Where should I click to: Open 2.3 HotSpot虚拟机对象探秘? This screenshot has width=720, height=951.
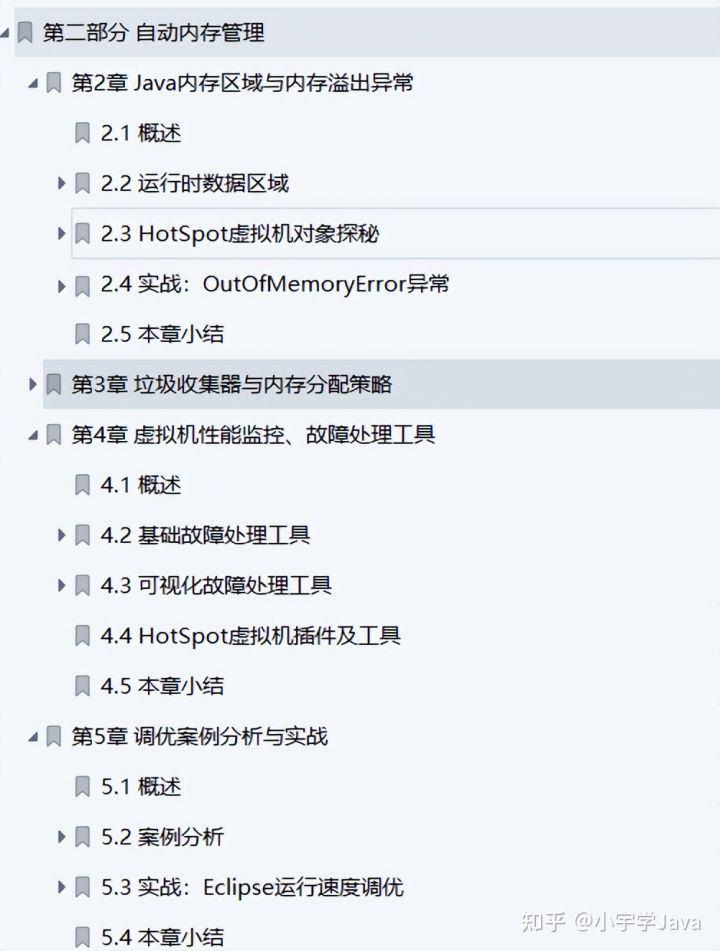[x=239, y=234]
